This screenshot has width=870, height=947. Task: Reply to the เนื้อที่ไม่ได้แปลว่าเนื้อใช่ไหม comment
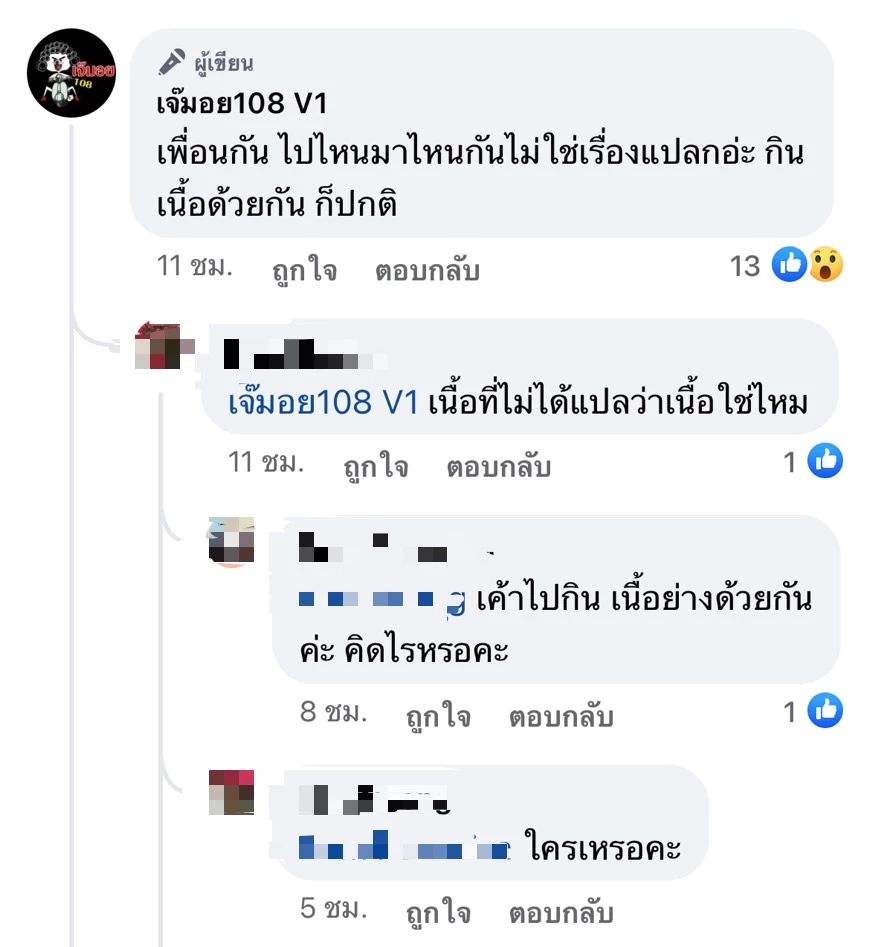(498, 467)
